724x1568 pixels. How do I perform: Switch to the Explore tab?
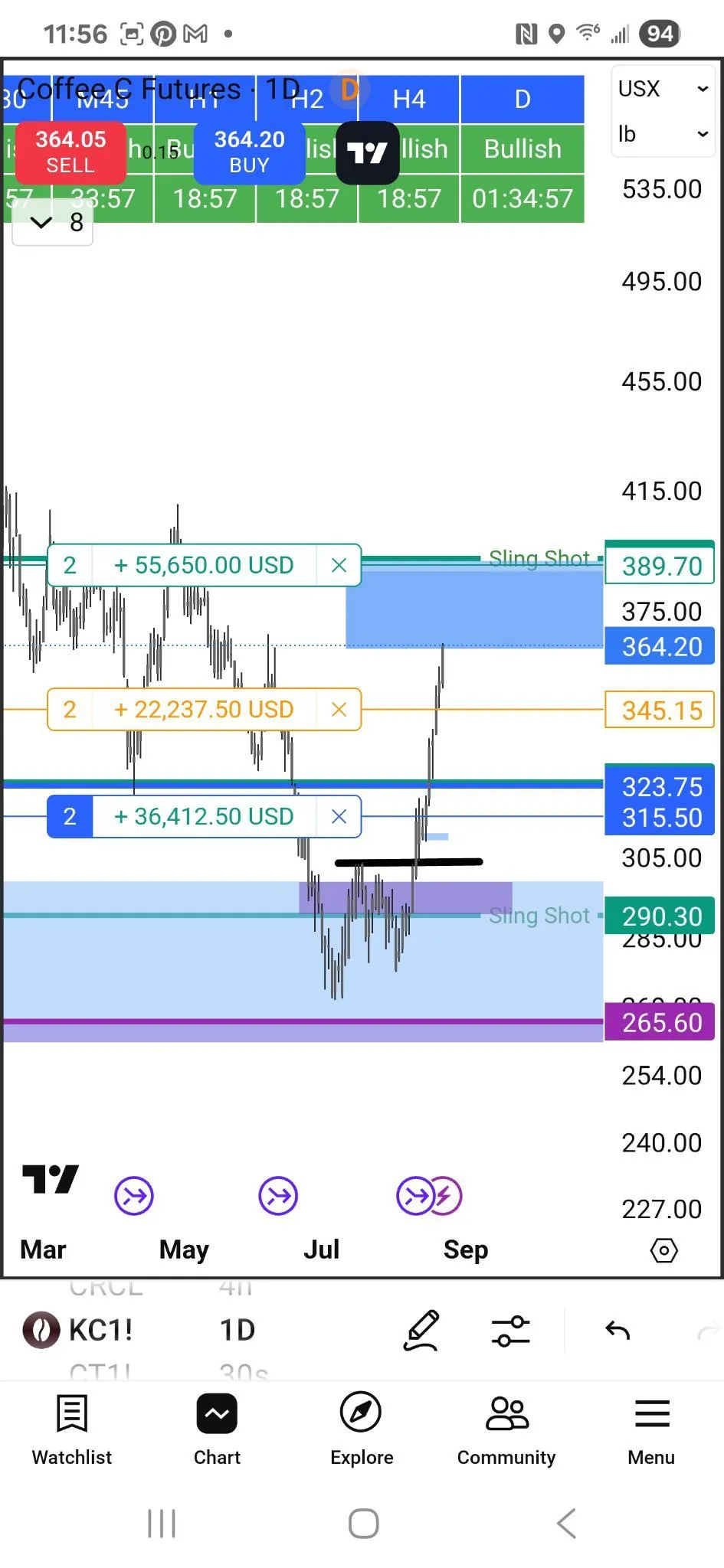click(x=362, y=1429)
